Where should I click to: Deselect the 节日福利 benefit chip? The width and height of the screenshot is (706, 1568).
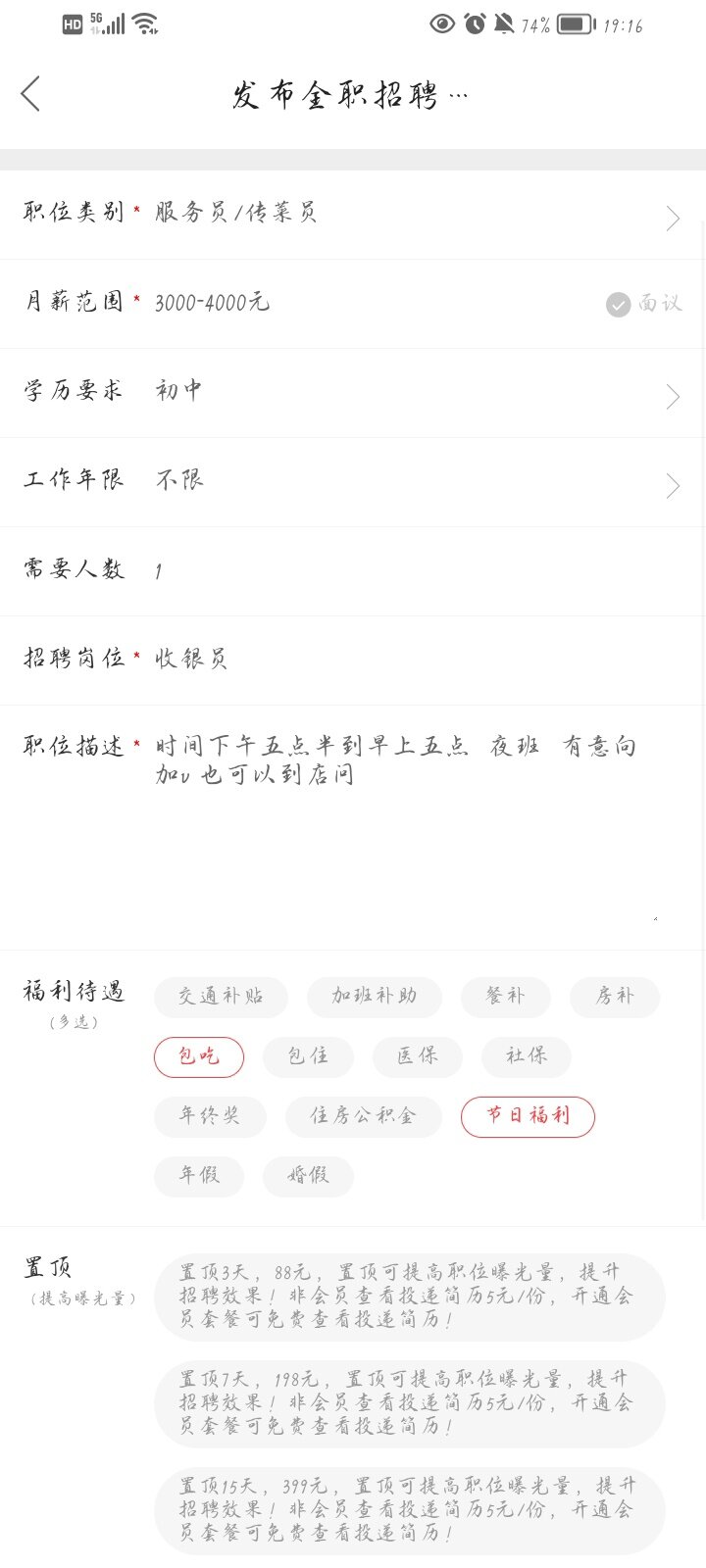click(528, 1116)
